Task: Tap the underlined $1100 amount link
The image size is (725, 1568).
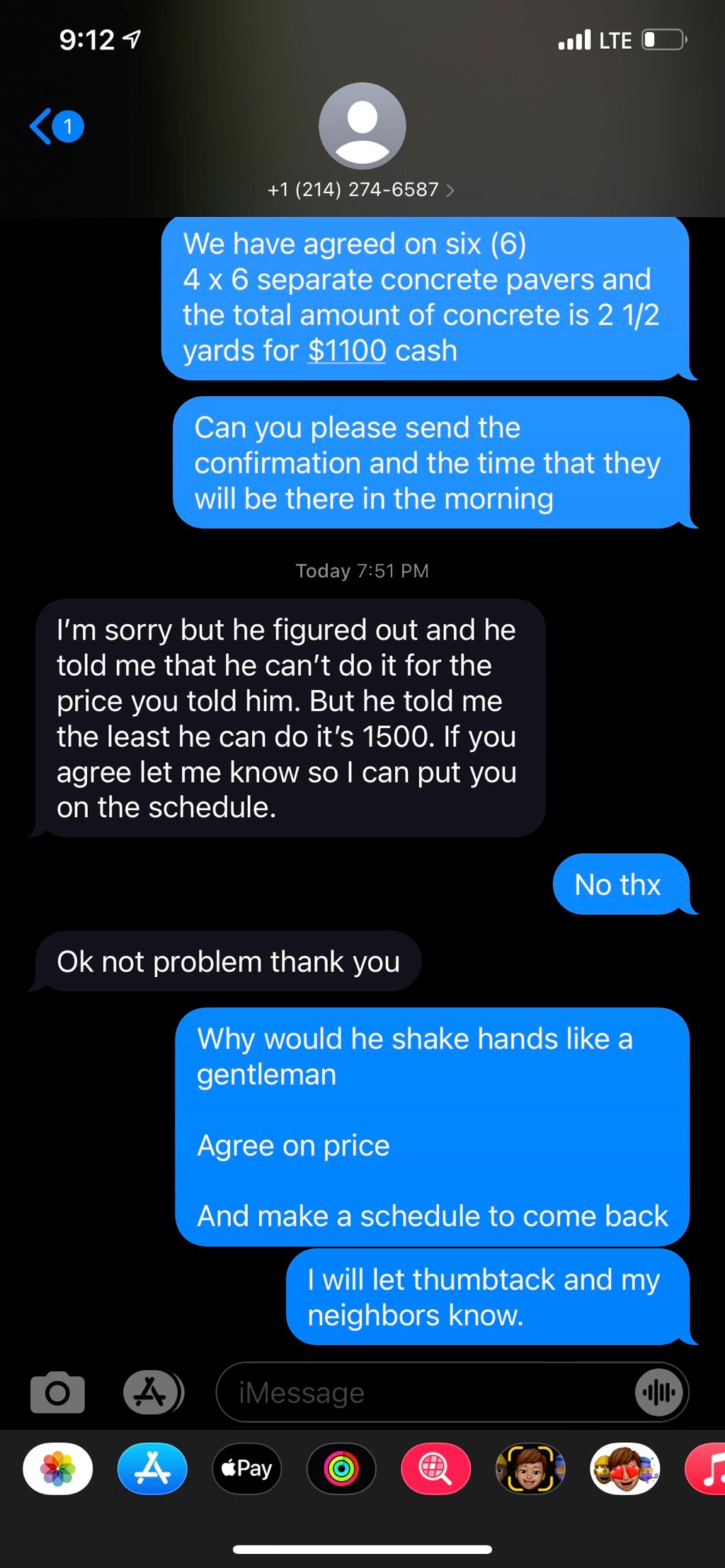Action: pos(347,351)
